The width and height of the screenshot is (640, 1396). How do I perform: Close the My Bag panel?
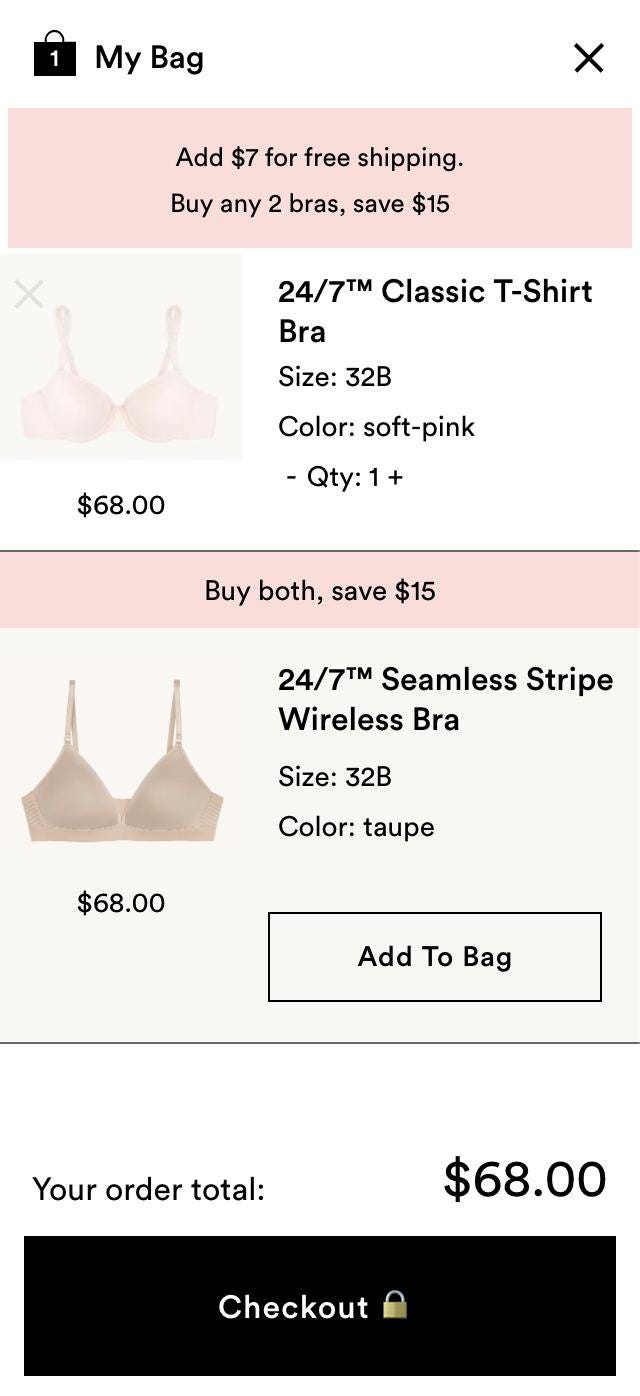pyautogui.click(x=589, y=58)
